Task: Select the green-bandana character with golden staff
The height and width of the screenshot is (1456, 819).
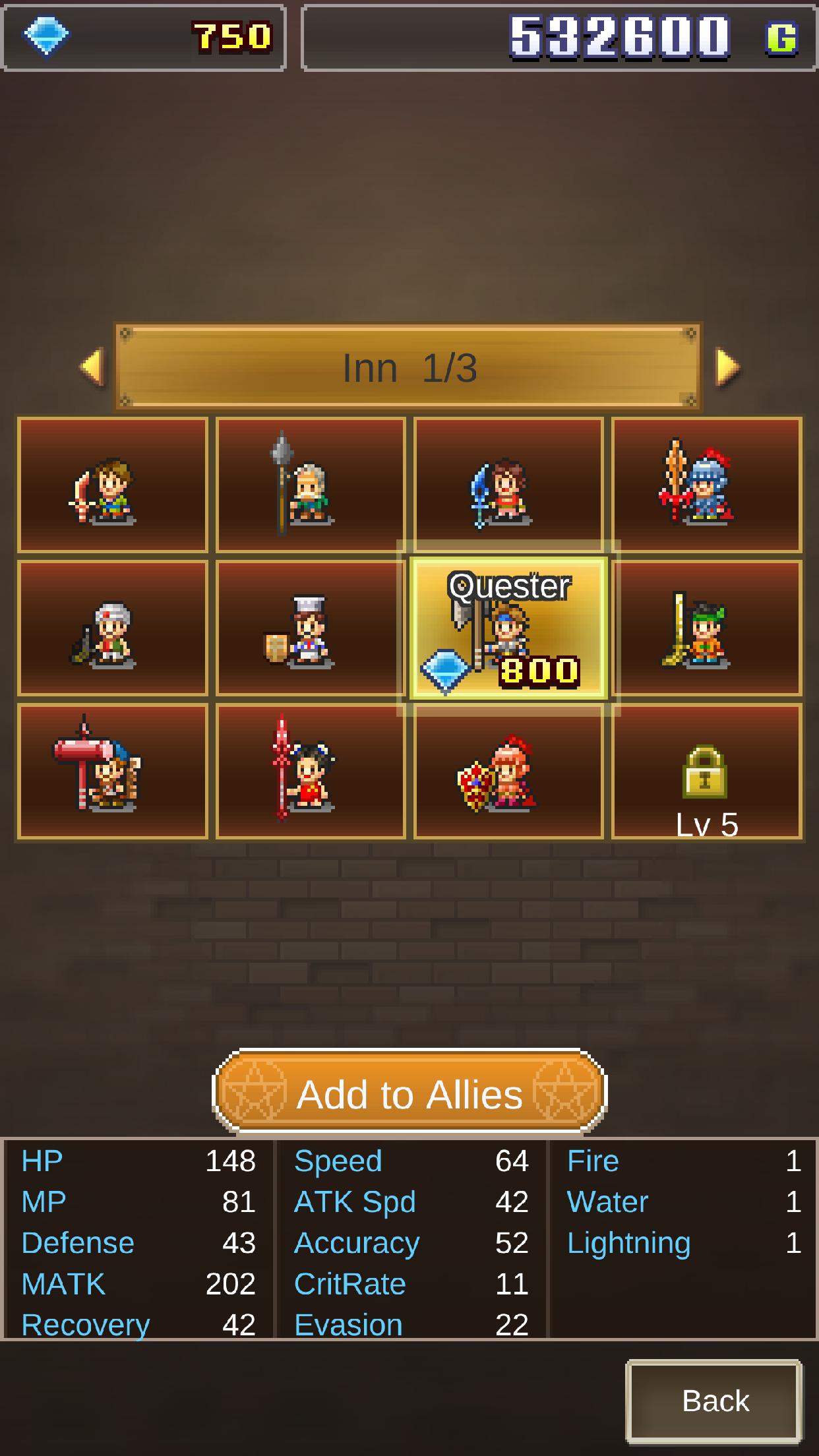Action: coord(706,628)
